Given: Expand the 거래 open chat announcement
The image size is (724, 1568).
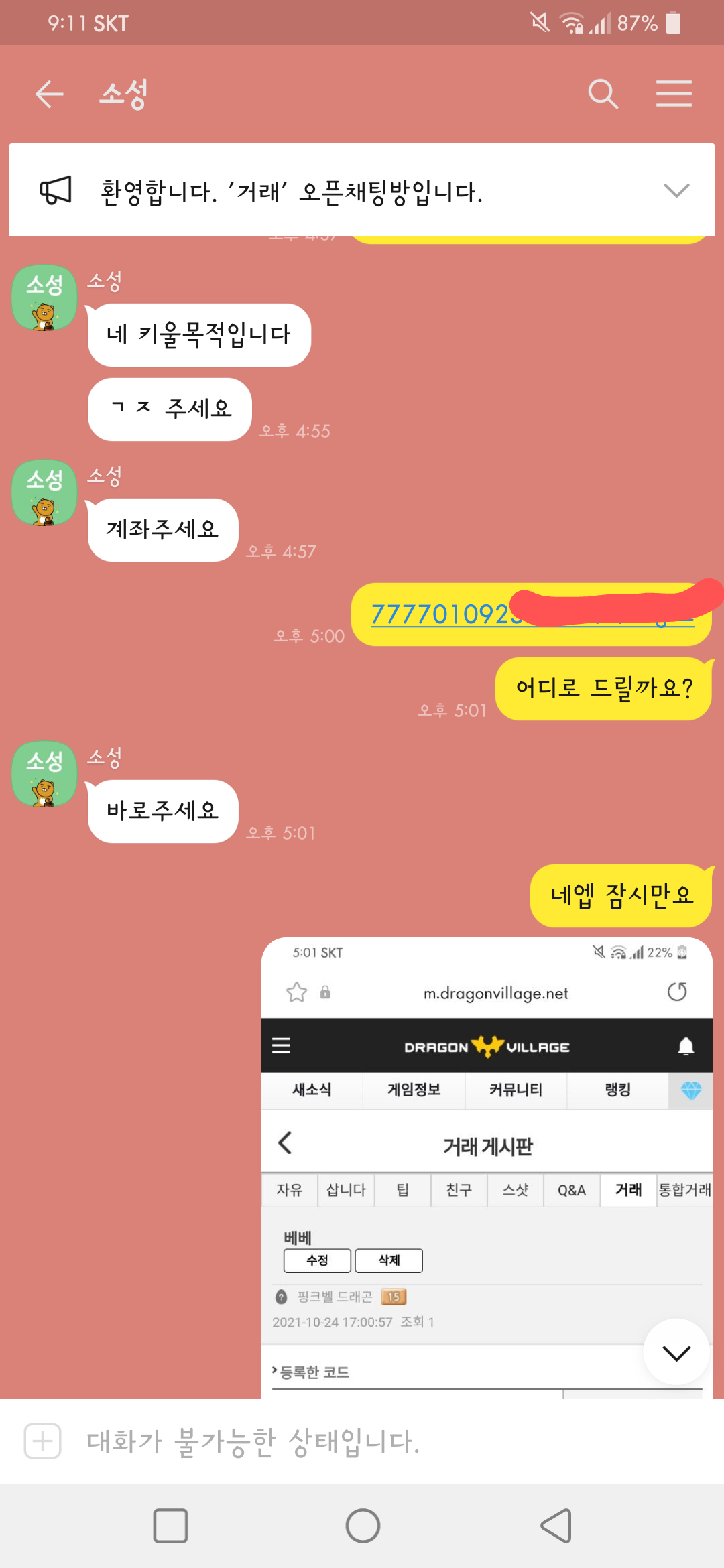Looking at the screenshot, I should pos(676,190).
